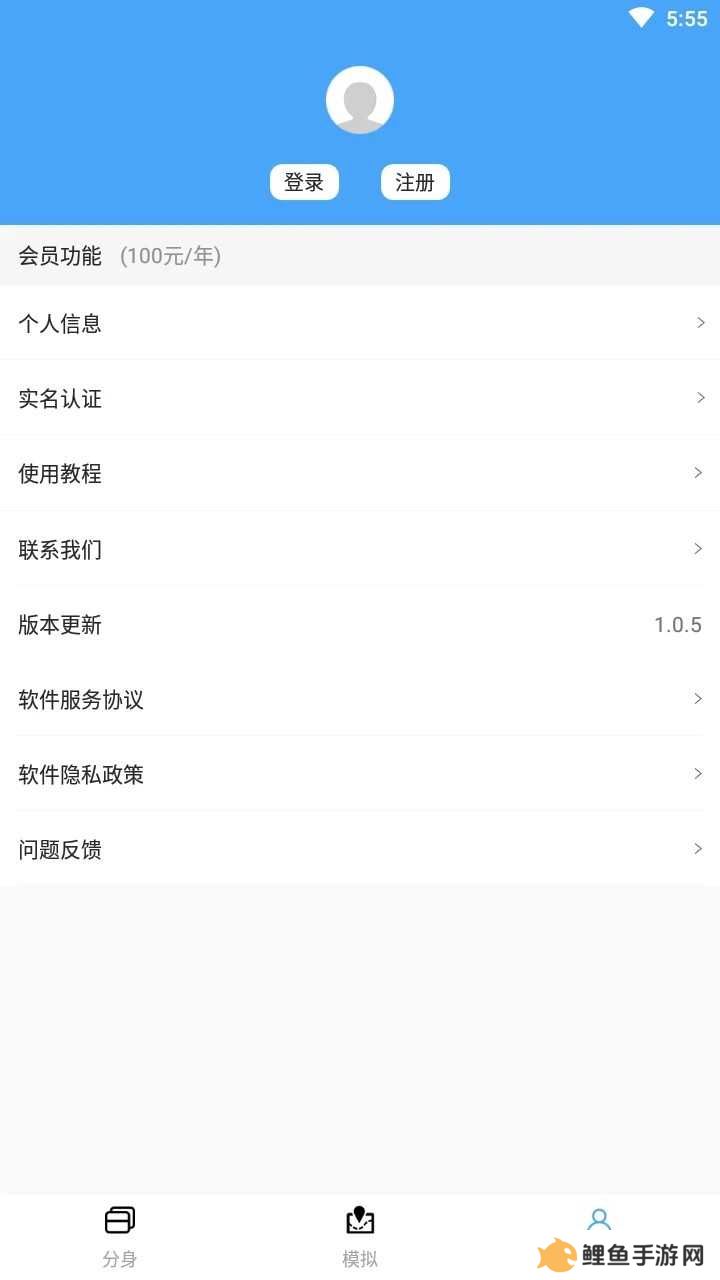Open 软件服务协议 service agreement
Image resolution: width=720 pixels, height=1280 pixels.
pos(360,699)
